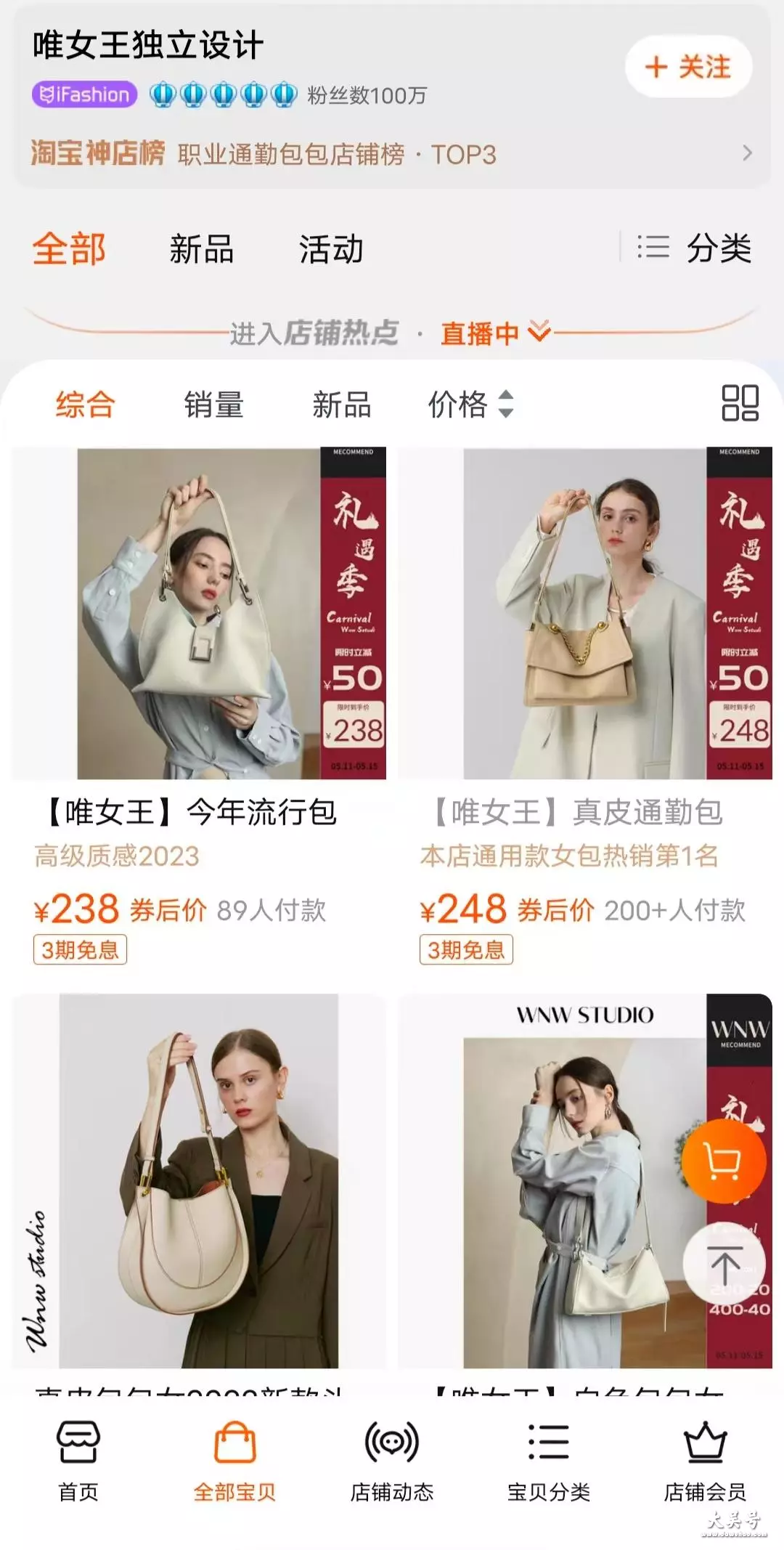Switch to the 新品 store tab

coord(202,249)
